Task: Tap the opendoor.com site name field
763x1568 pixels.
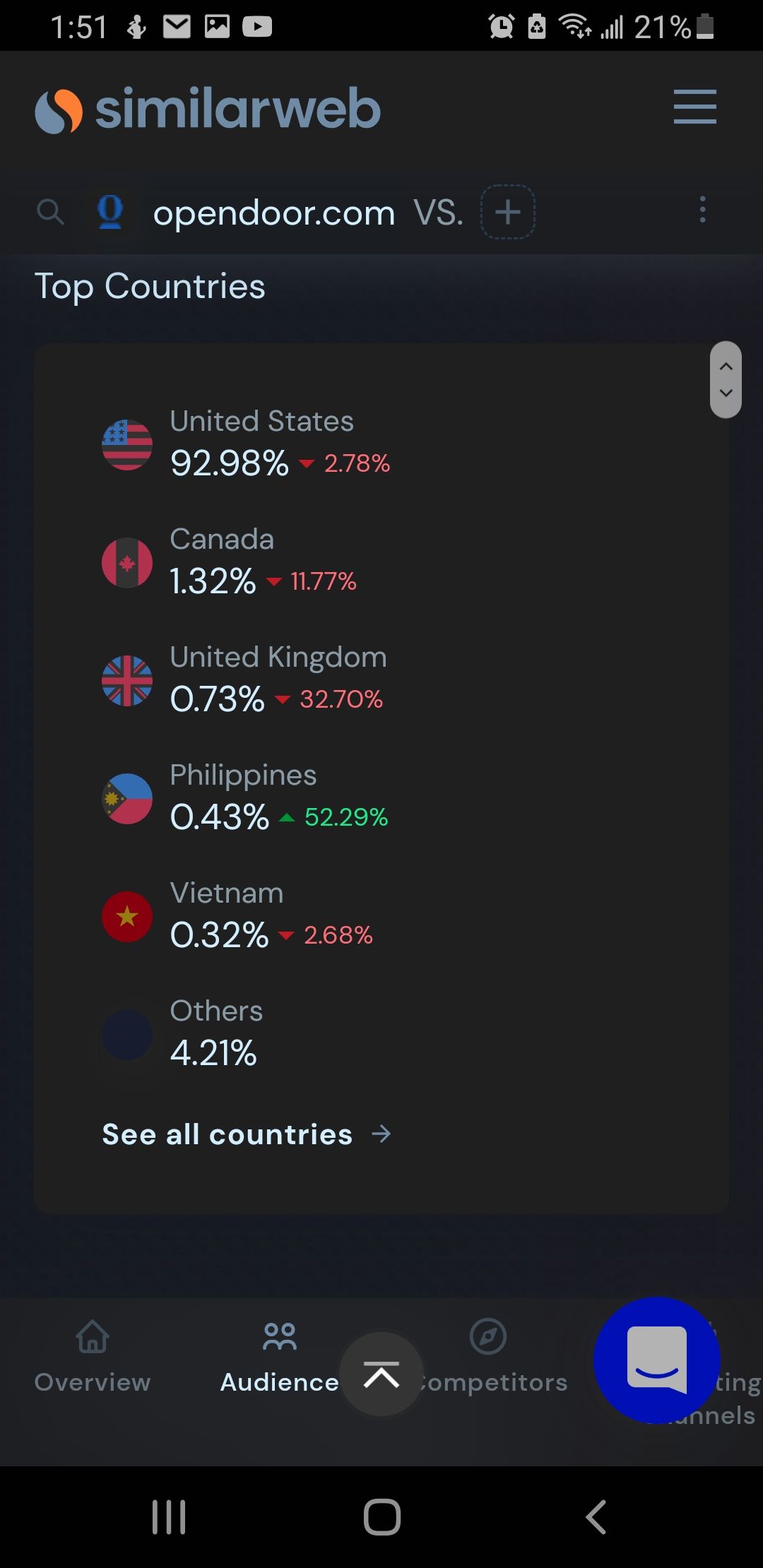Action: coord(274,213)
